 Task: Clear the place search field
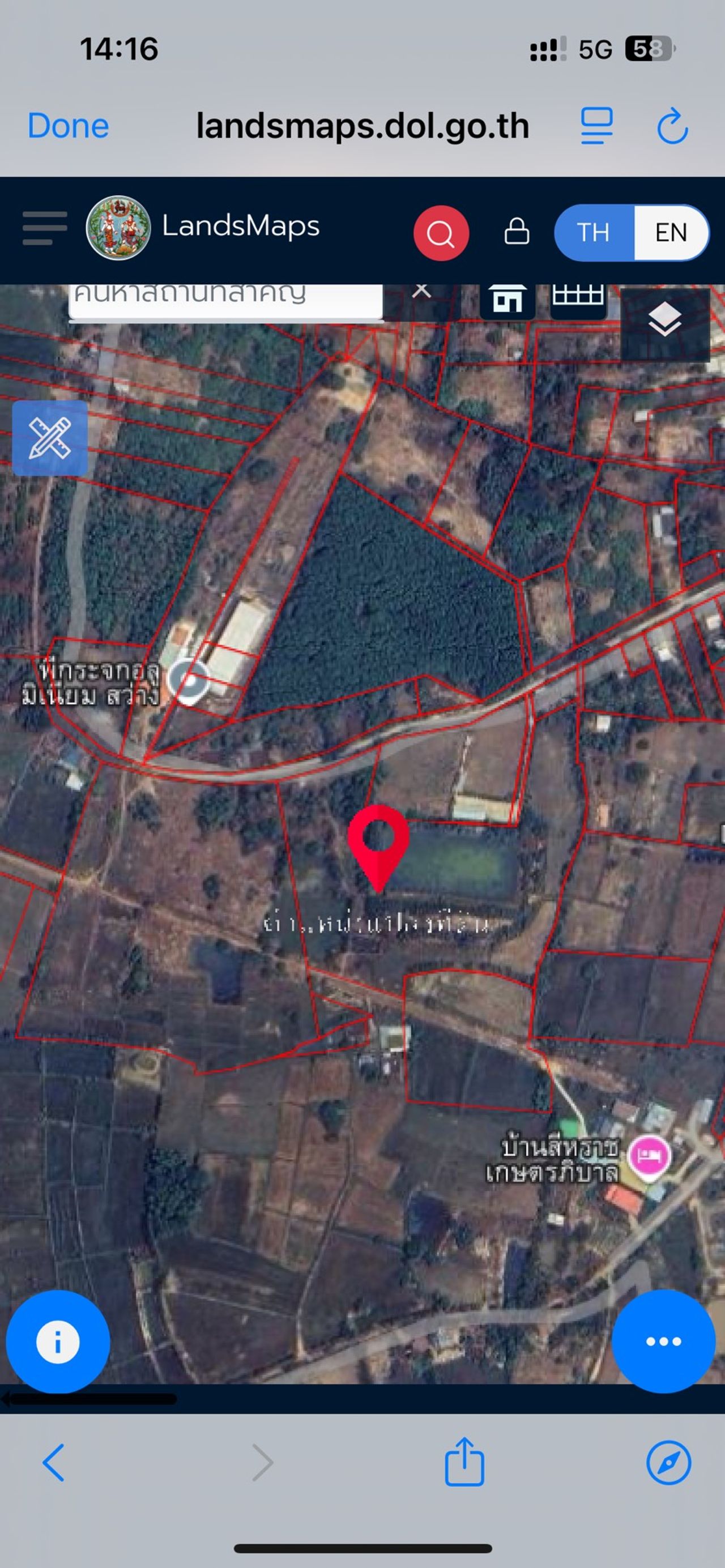click(x=421, y=292)
